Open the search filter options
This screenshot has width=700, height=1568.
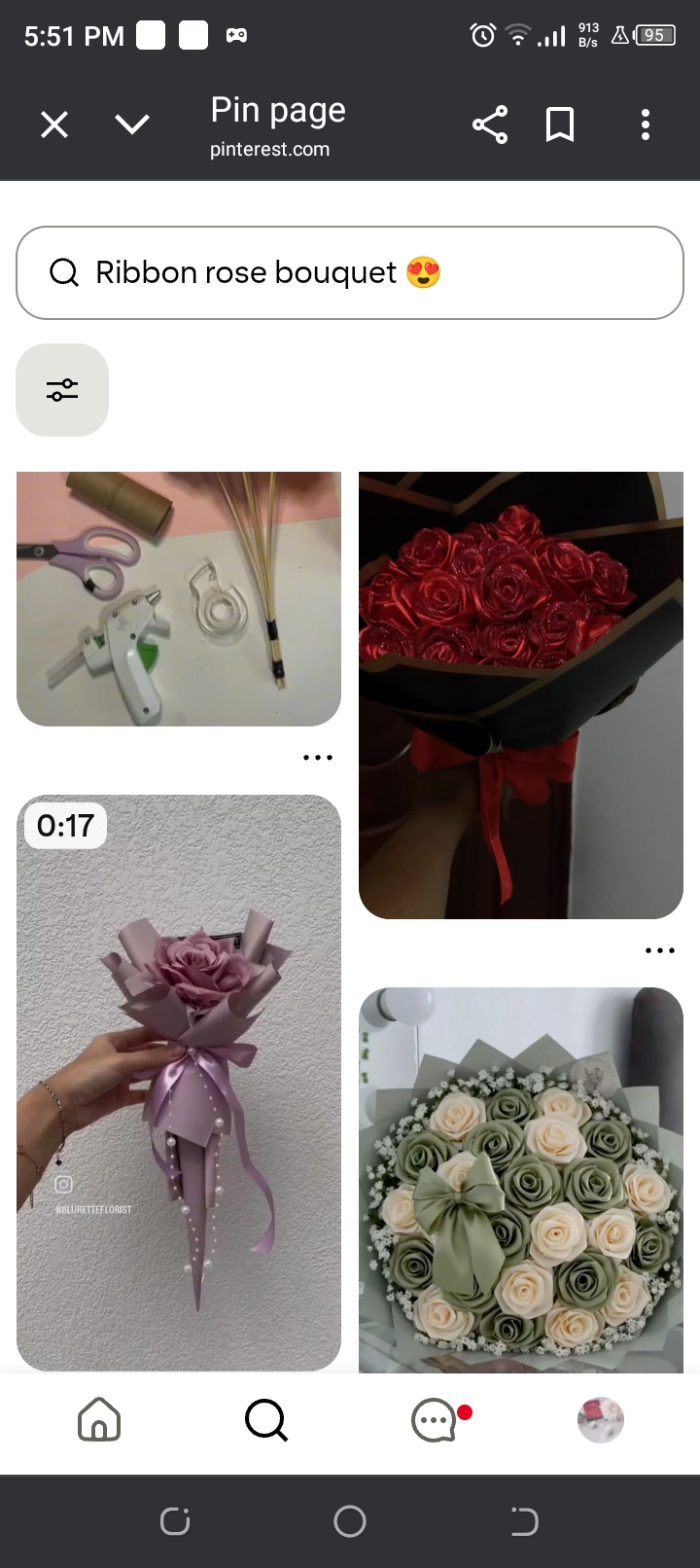coord(62,390)
